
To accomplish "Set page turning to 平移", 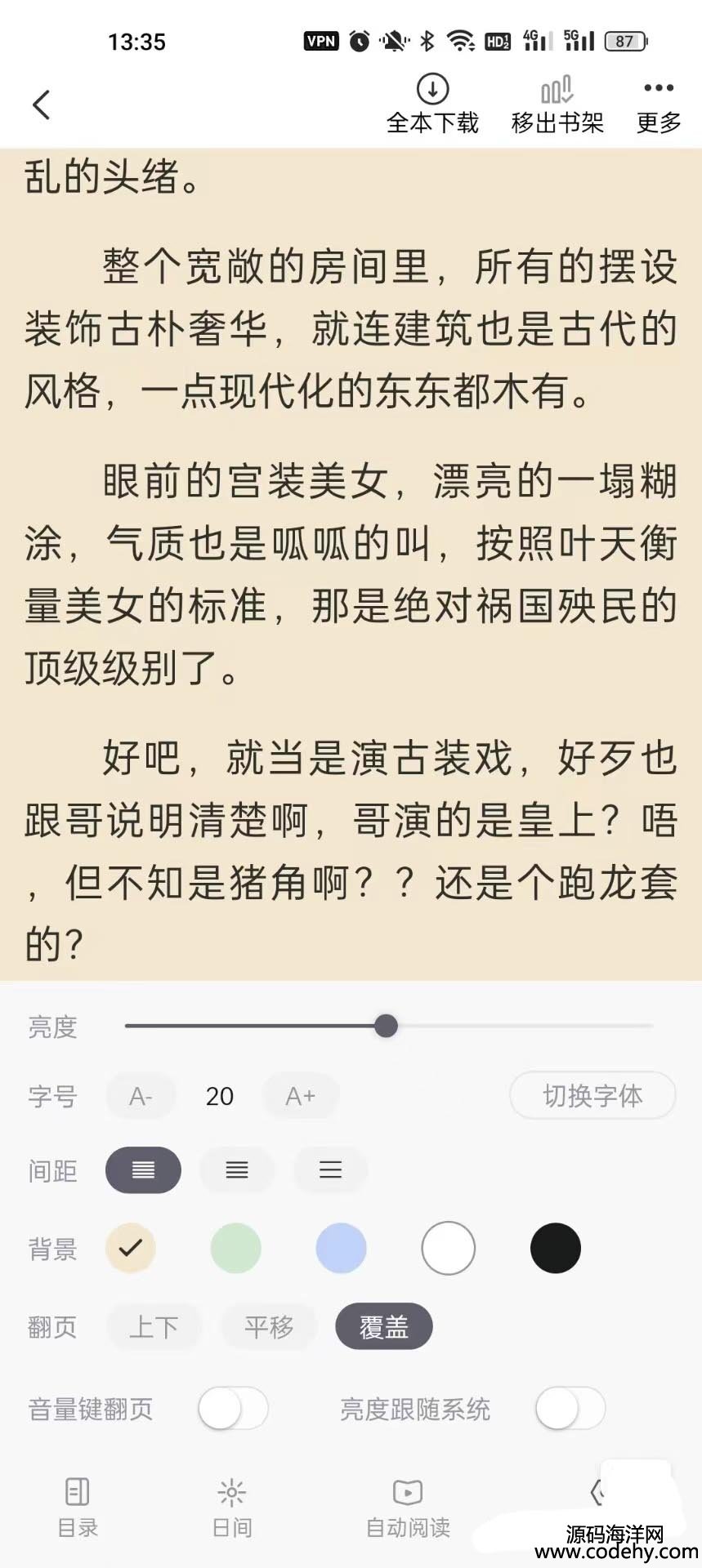I will click(269, 1326).
